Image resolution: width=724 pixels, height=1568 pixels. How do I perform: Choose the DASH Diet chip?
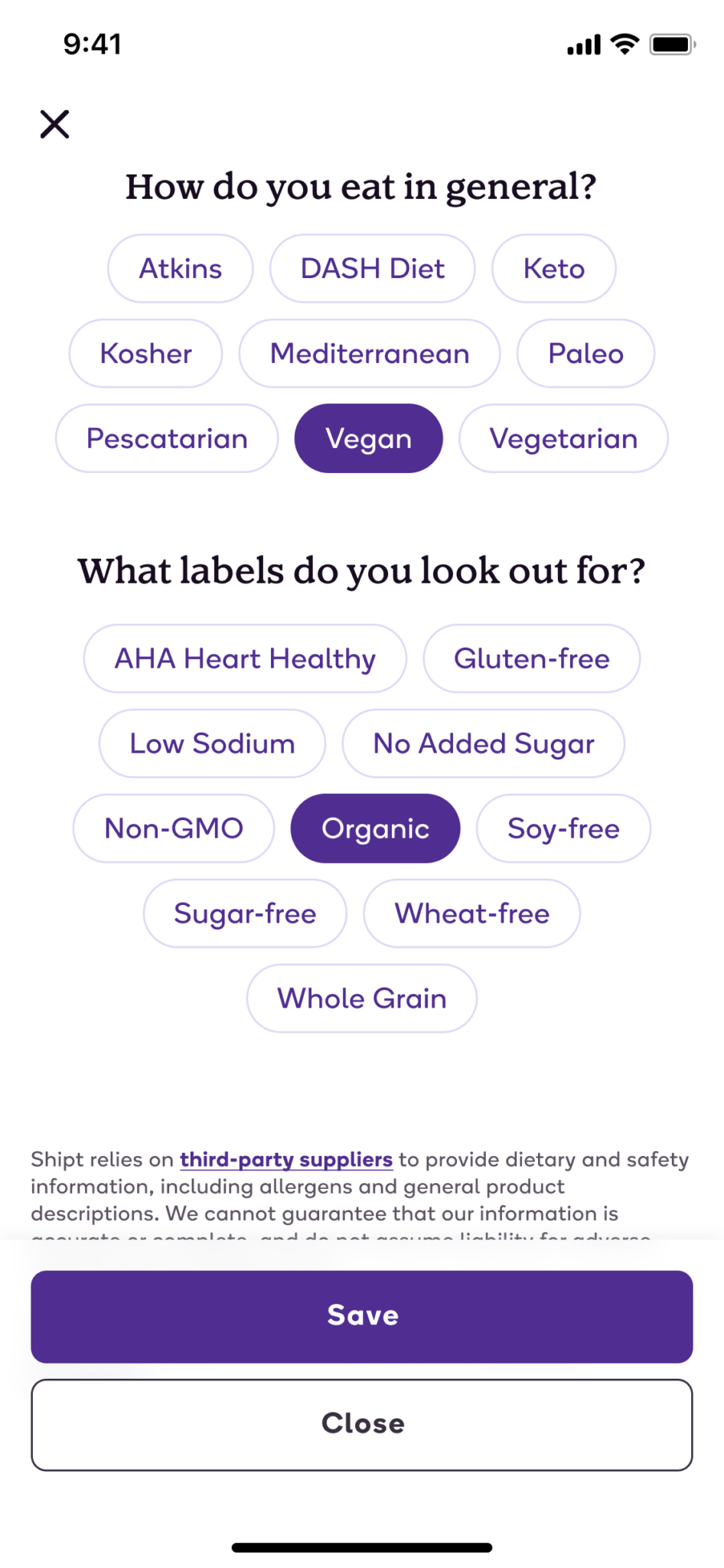click(x=373, y=269)
